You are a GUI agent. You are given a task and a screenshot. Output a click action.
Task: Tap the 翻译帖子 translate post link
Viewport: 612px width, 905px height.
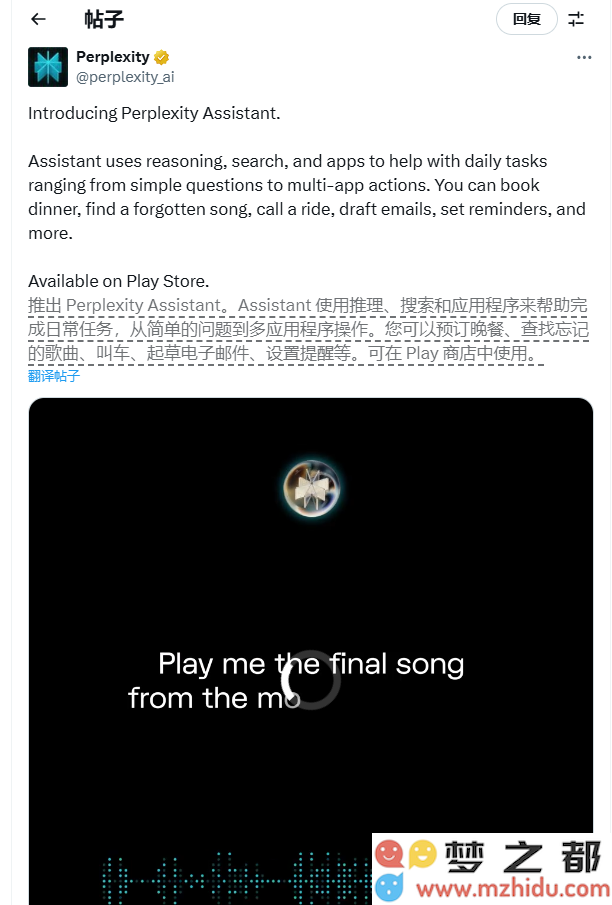click(x=54, y=376)
